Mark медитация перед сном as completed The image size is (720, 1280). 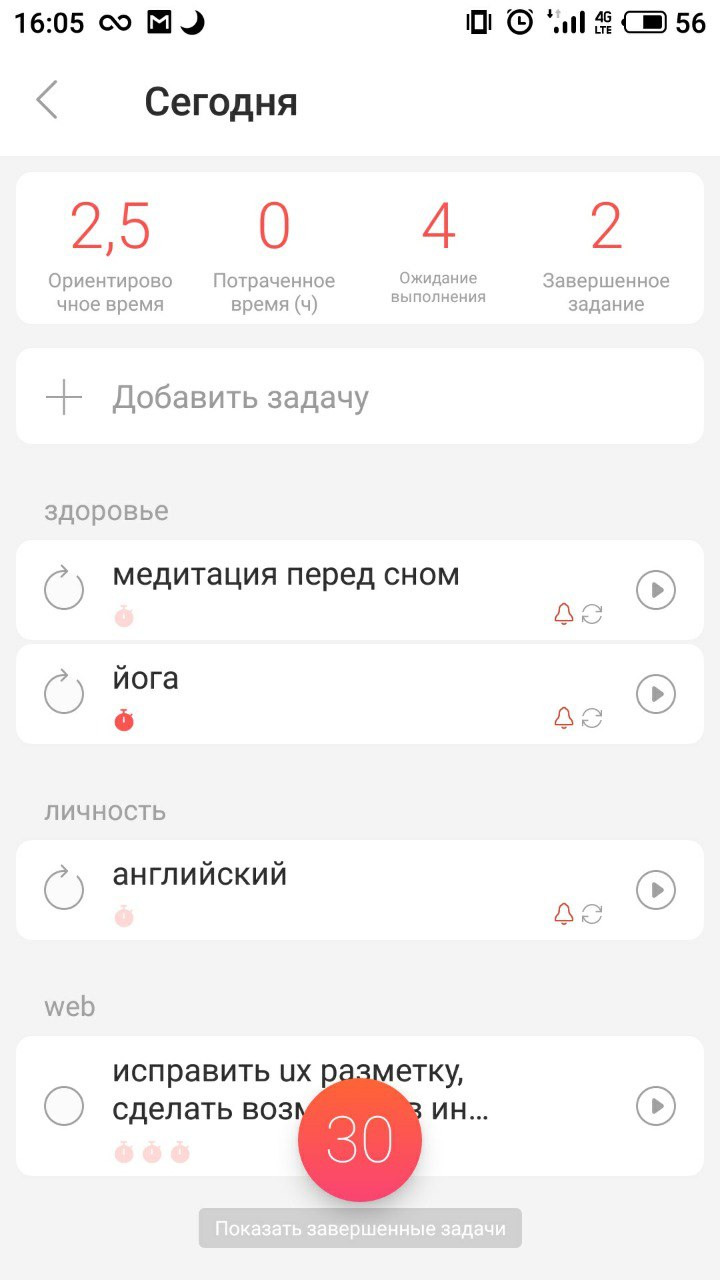point(64,589)
